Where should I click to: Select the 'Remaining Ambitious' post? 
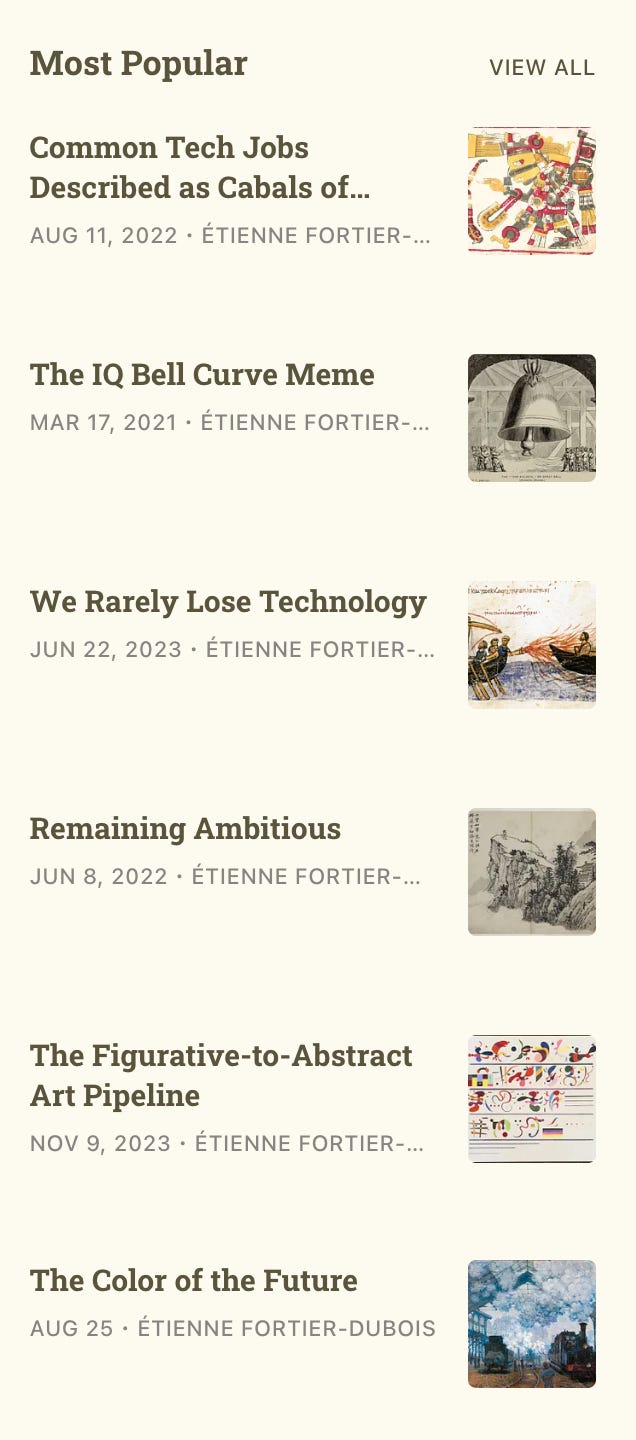coord(185,829)
